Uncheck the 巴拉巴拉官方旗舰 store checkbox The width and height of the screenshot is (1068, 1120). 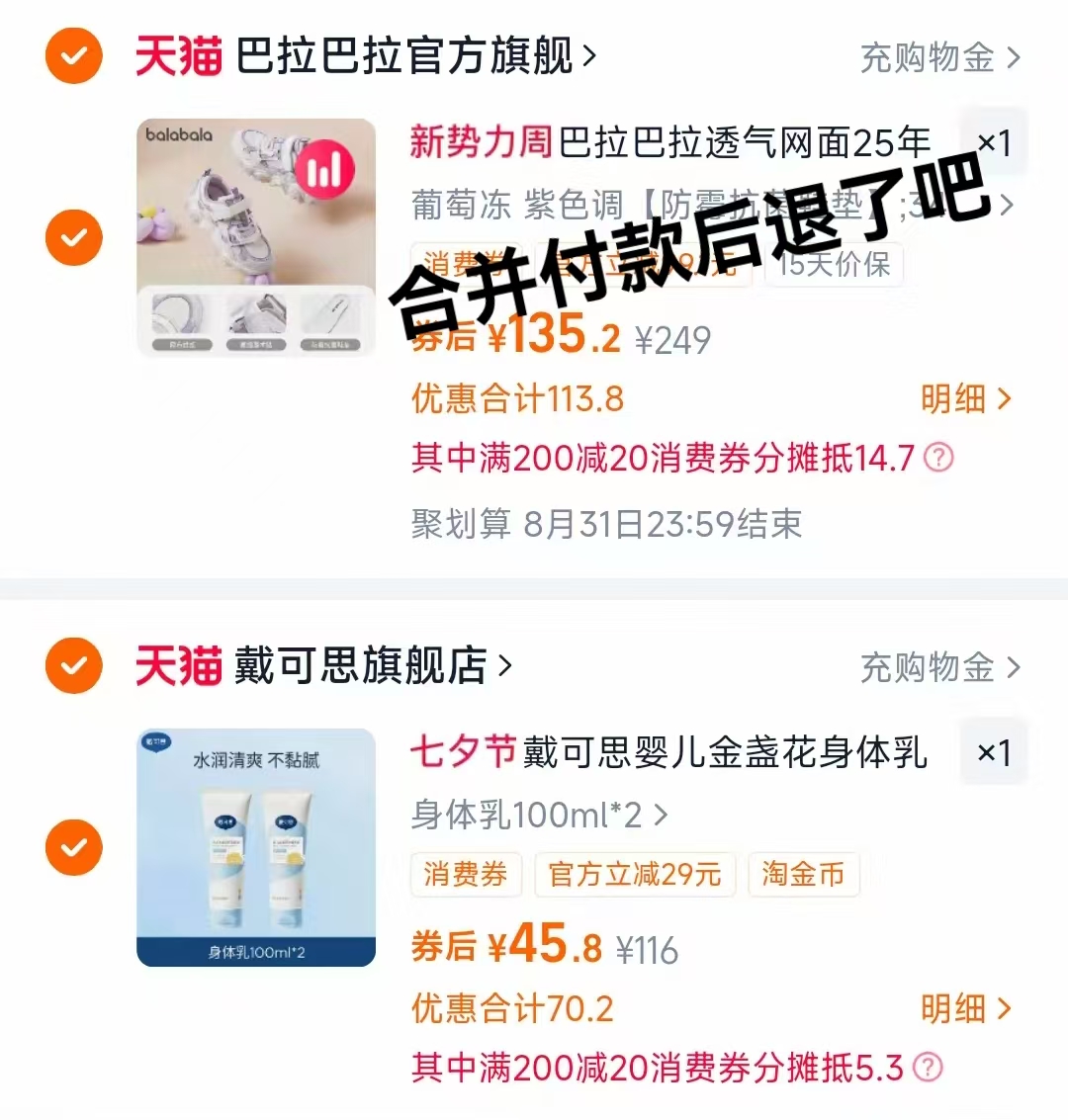pos(73,56)
